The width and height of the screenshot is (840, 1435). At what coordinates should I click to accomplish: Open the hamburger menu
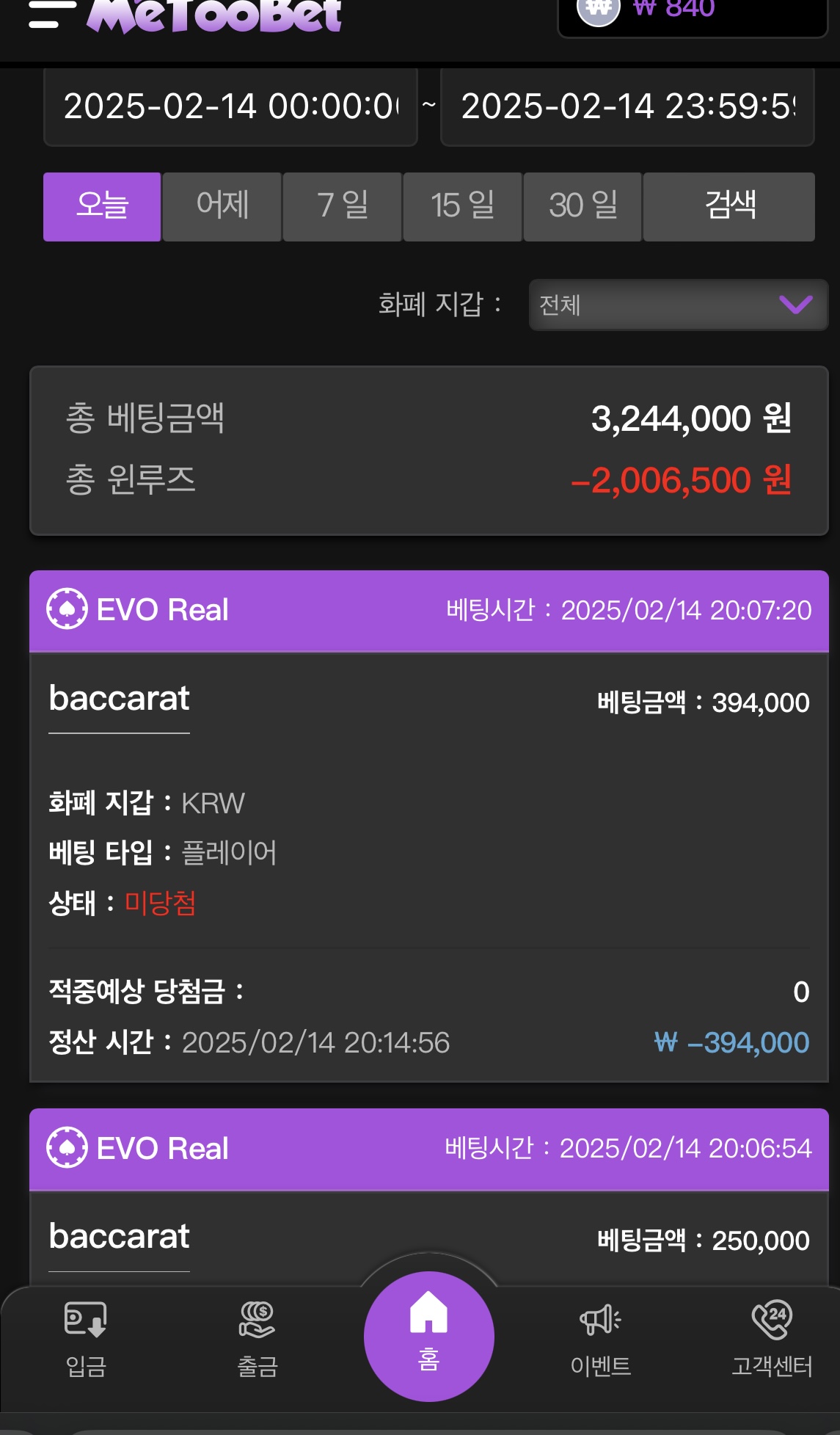click(52, 13)
